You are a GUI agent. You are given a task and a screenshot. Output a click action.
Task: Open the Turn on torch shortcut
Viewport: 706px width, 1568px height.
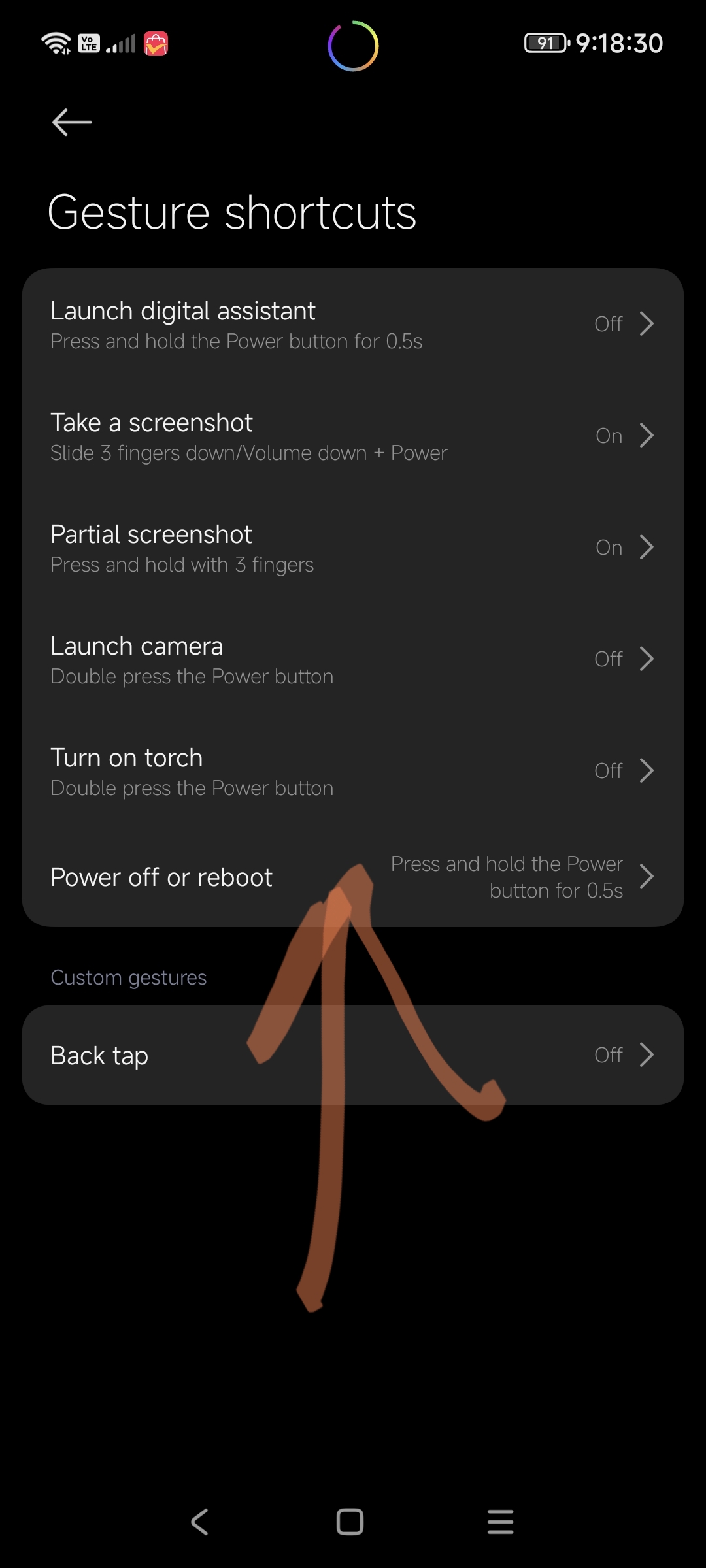click(x=353, y=772)
